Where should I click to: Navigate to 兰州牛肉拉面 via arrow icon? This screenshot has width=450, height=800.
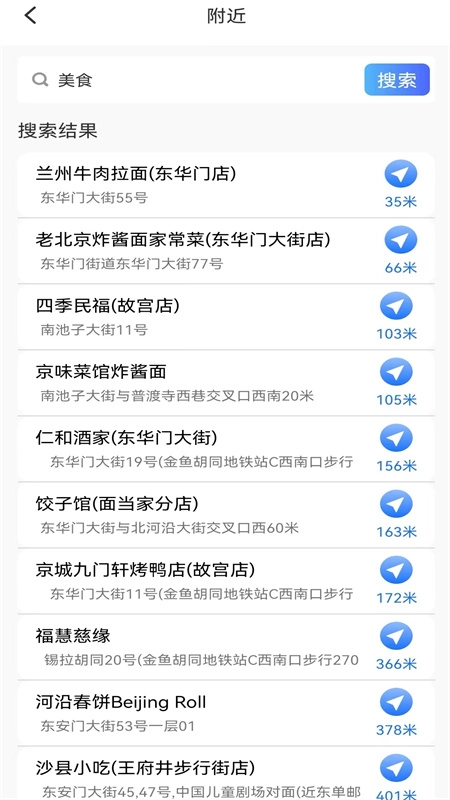click(401, 174)
